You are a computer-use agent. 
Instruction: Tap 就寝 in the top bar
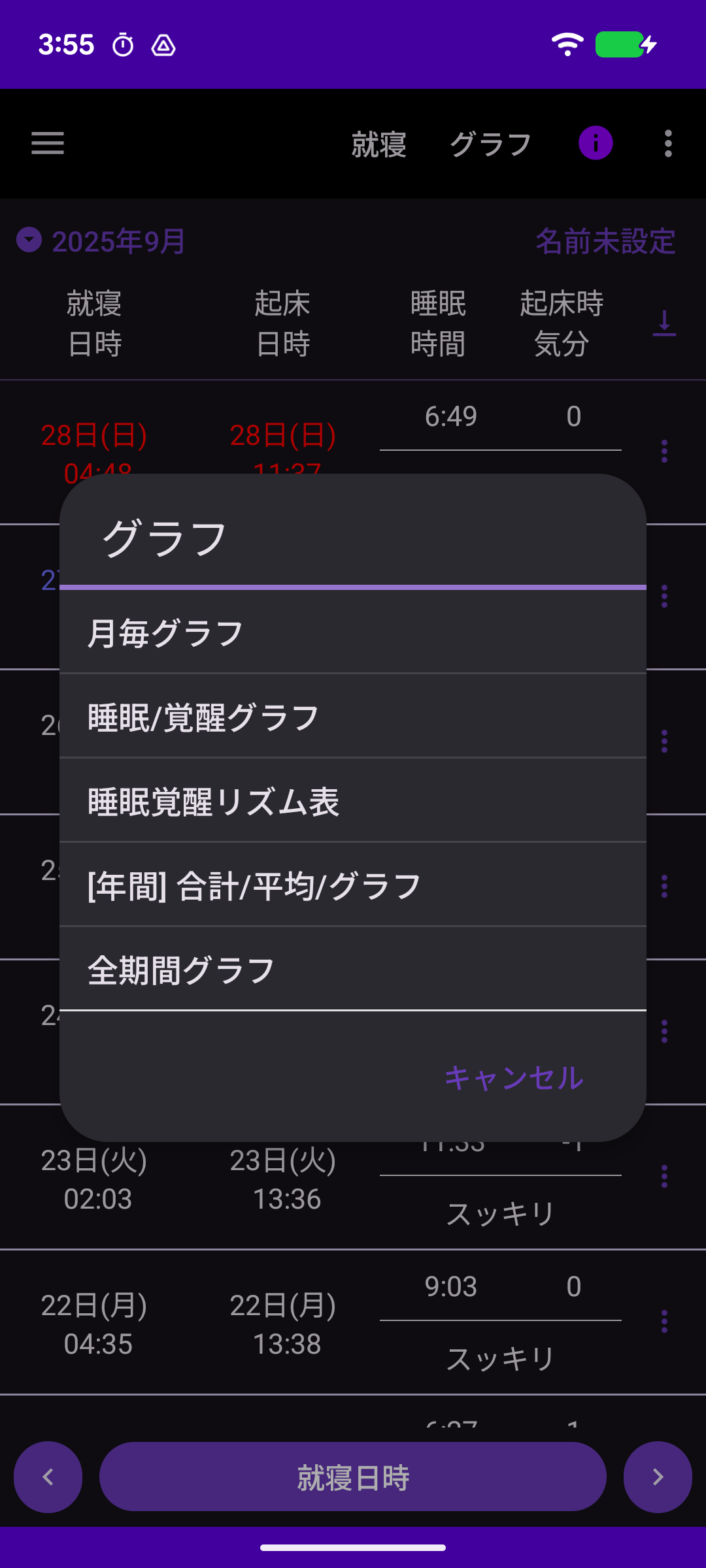click(x=379, y=144)
